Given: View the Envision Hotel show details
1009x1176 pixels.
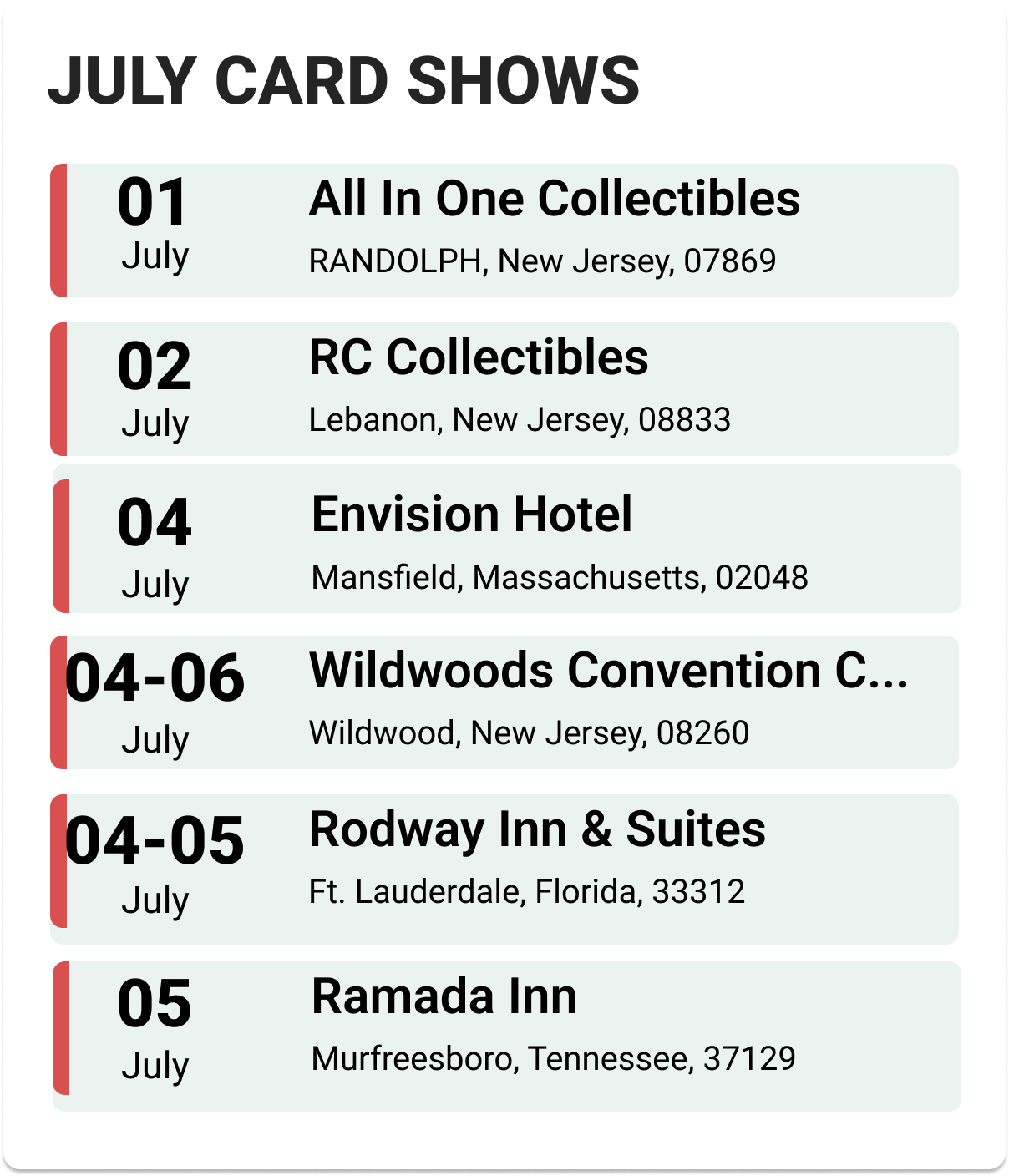Looking at the screenshot, I should point(472,514).
